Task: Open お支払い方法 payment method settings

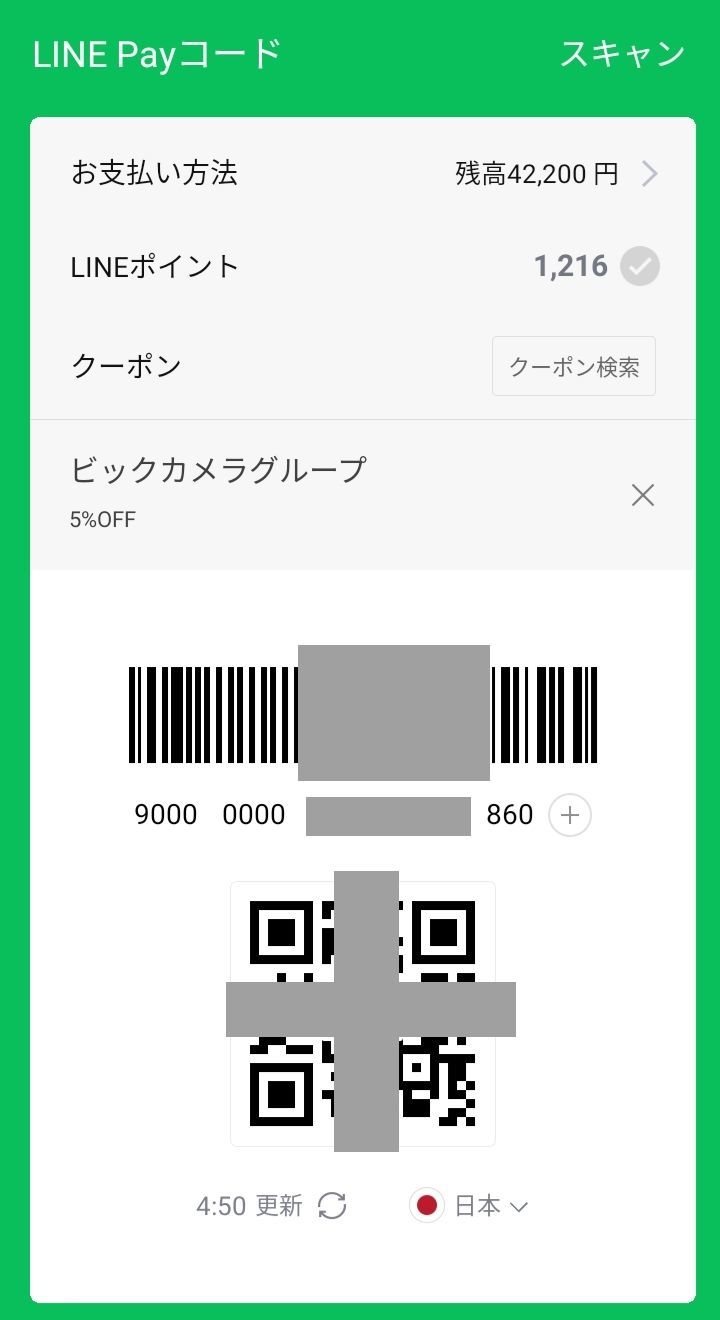Action: point(363,174)
